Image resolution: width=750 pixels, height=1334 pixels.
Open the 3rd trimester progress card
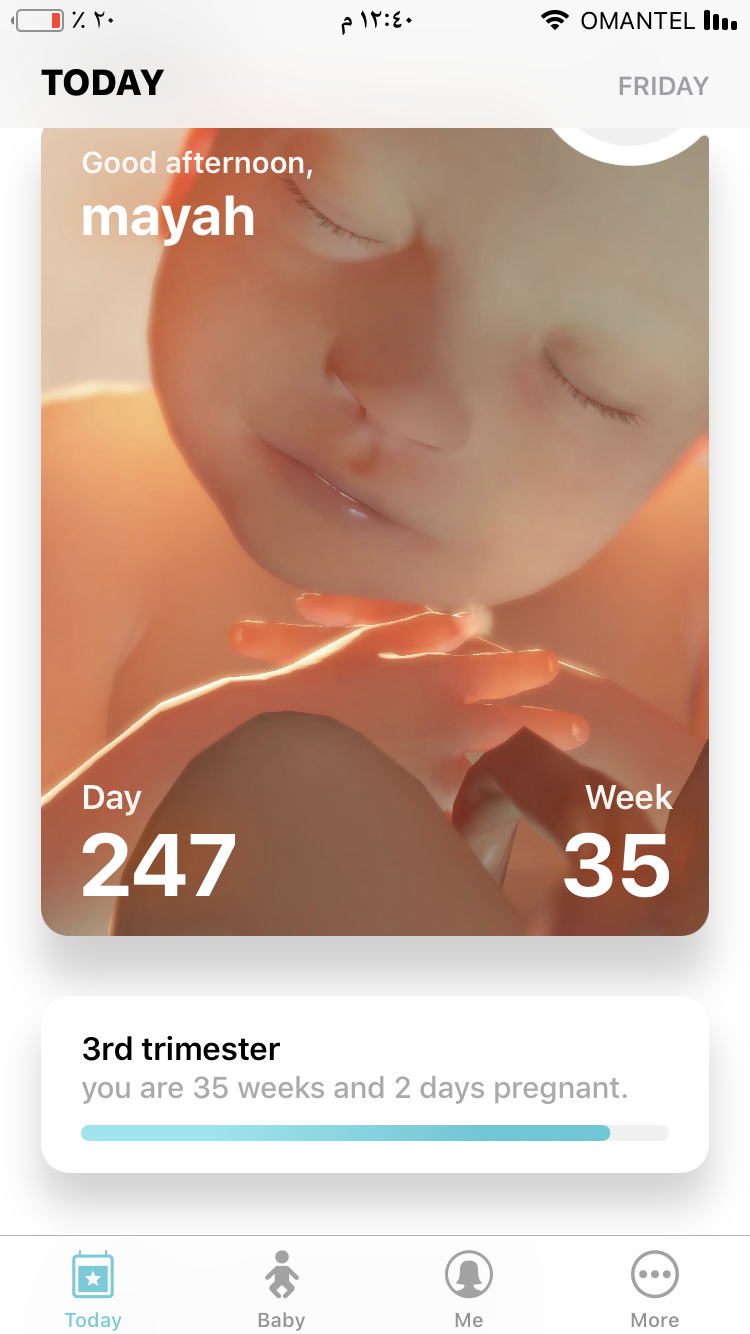[x=375, y=1084]
